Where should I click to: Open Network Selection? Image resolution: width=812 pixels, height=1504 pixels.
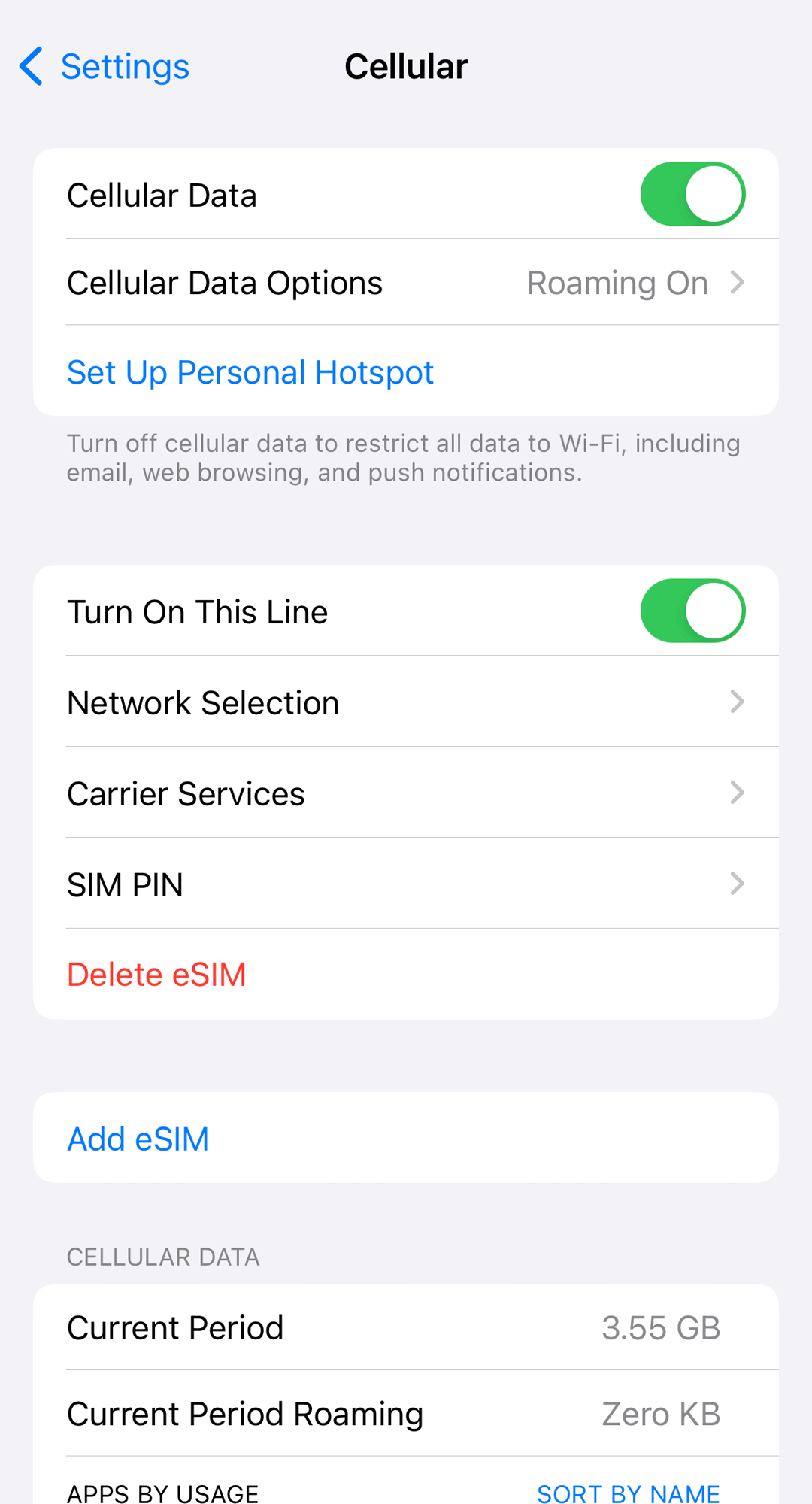406,702
